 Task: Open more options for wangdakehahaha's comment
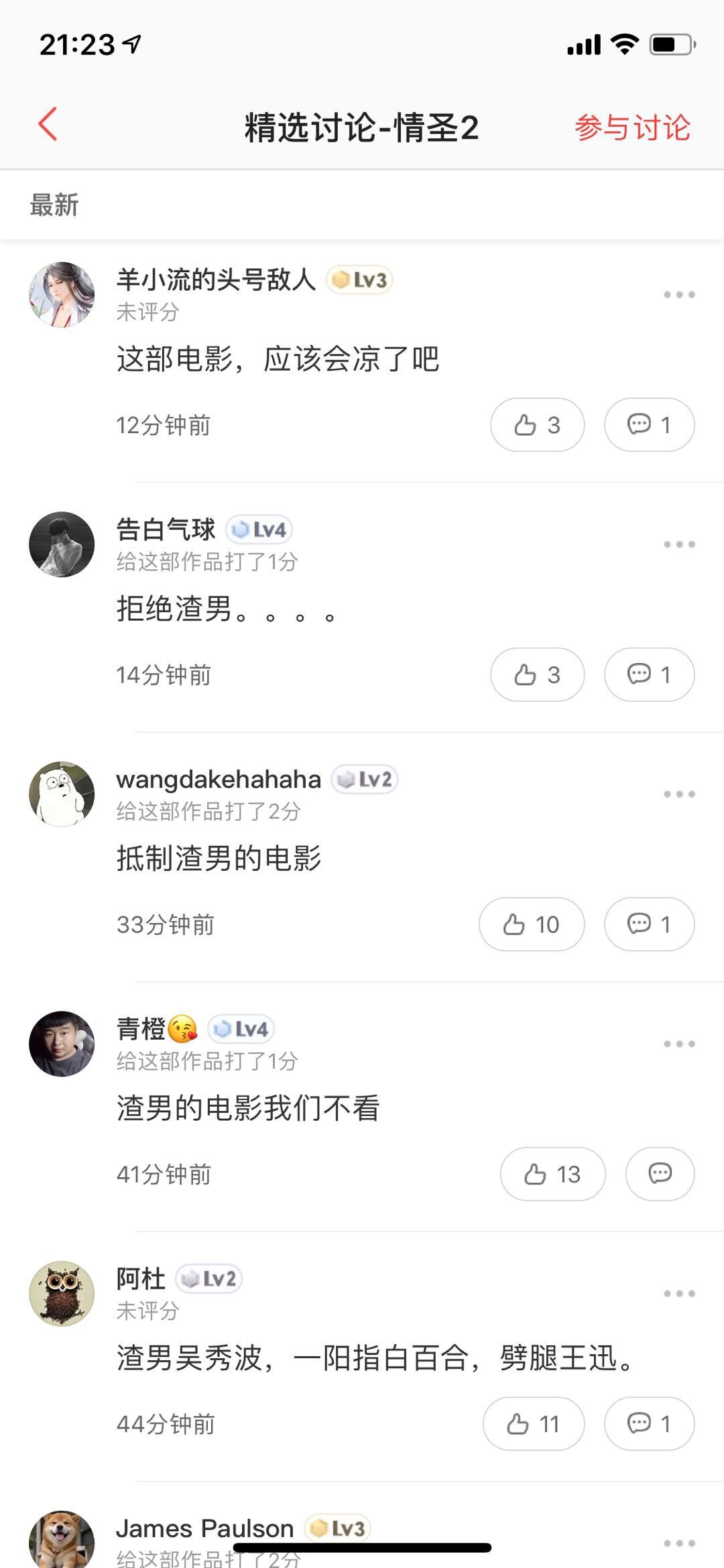(678, 794)
